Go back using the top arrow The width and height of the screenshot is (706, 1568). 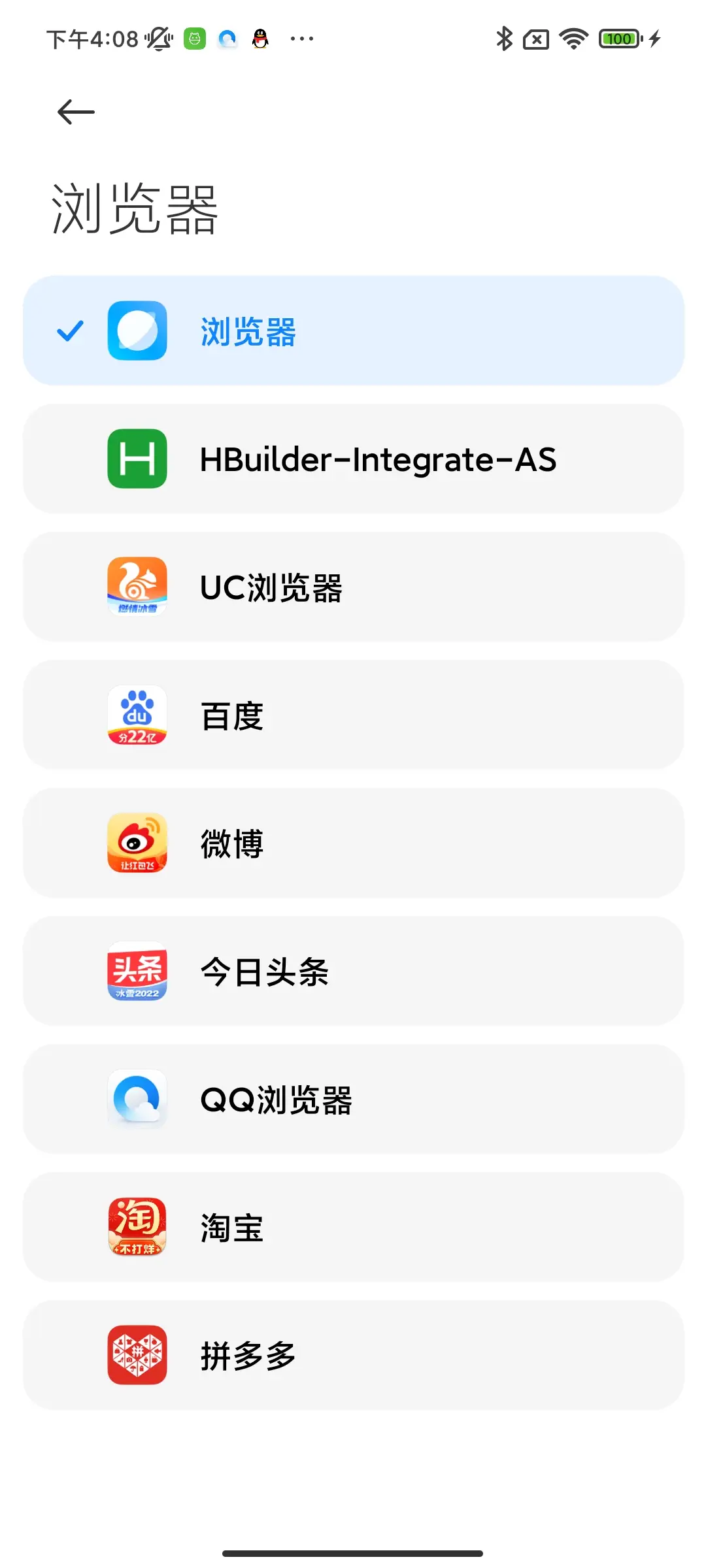(76, 112)
